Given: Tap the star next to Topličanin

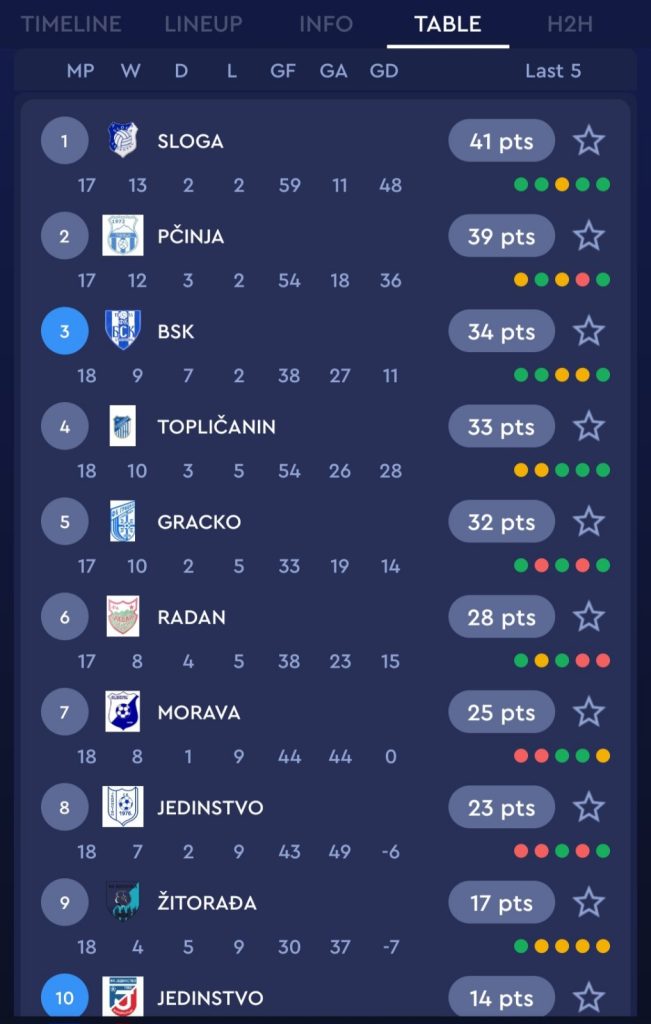Looking at the screenshot, I should pyautogui.click(x=589, y=427).
